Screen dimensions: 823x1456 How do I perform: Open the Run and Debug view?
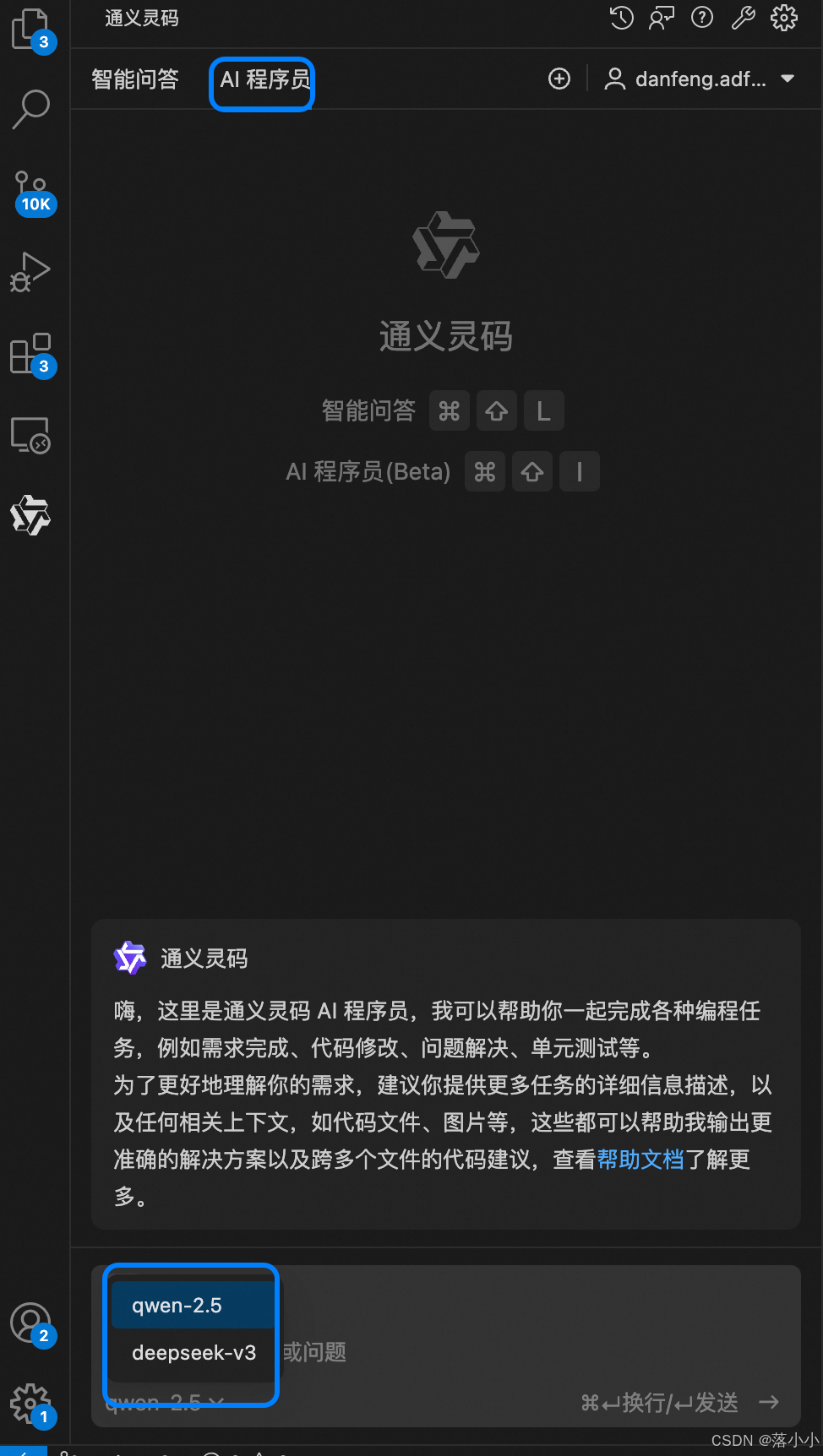click(31, 271)
